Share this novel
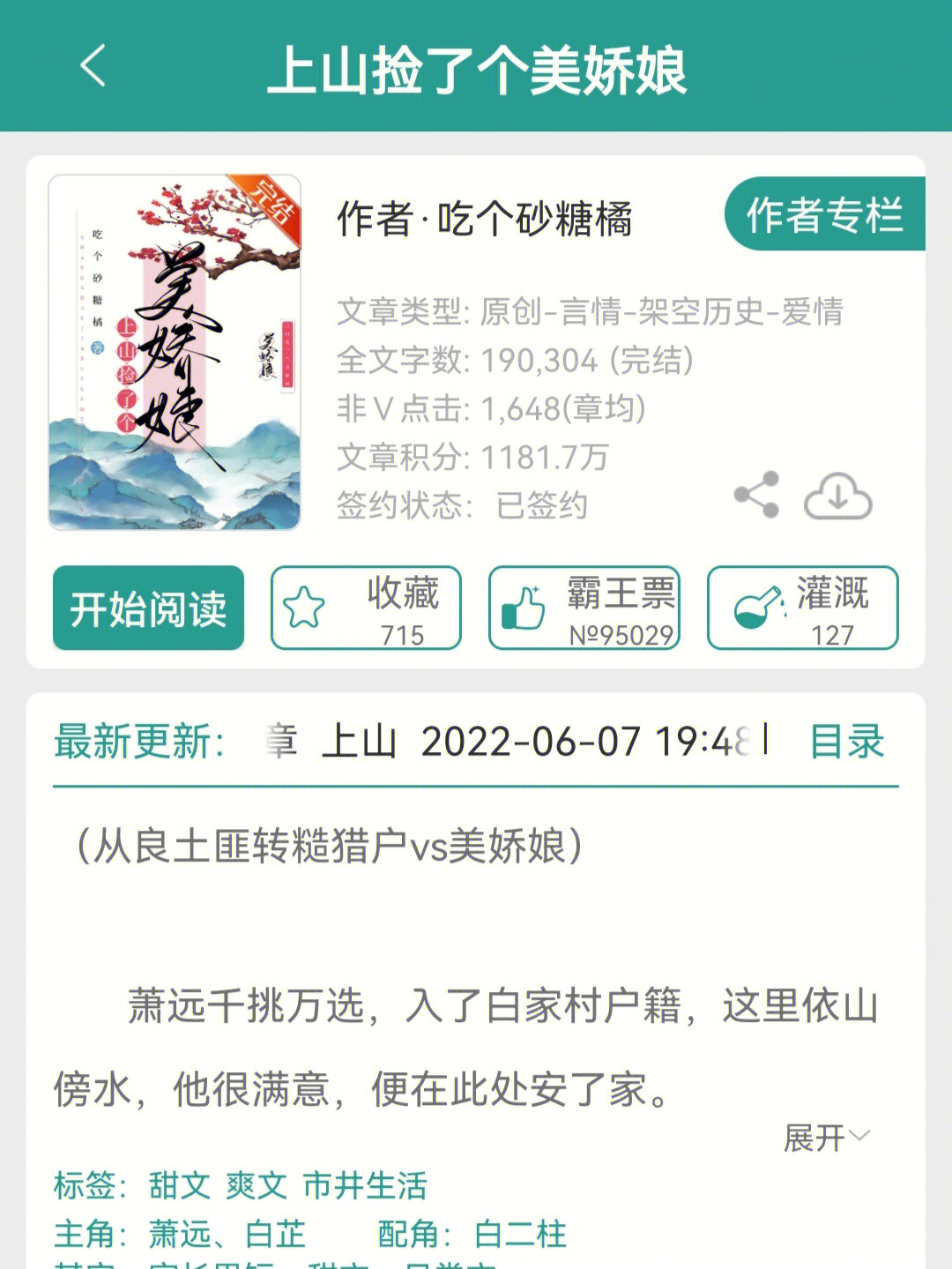The image size is (952, 1269). coord(756,495)
